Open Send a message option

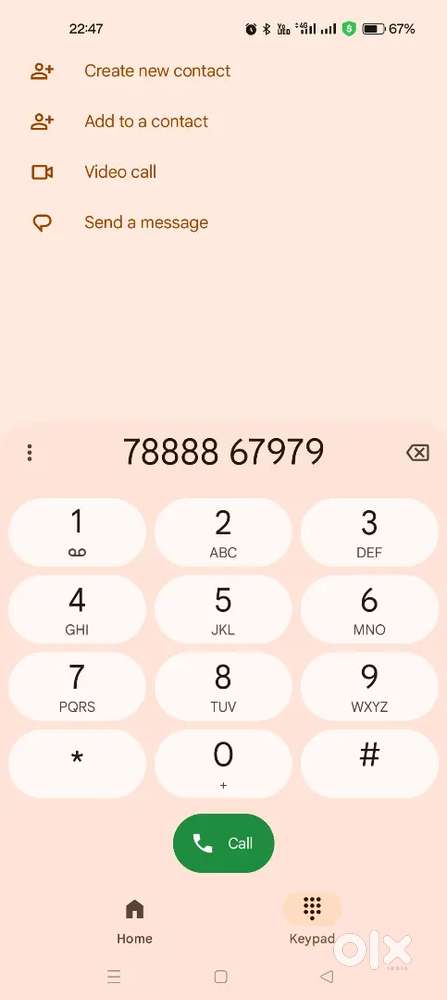coord(120,223)
